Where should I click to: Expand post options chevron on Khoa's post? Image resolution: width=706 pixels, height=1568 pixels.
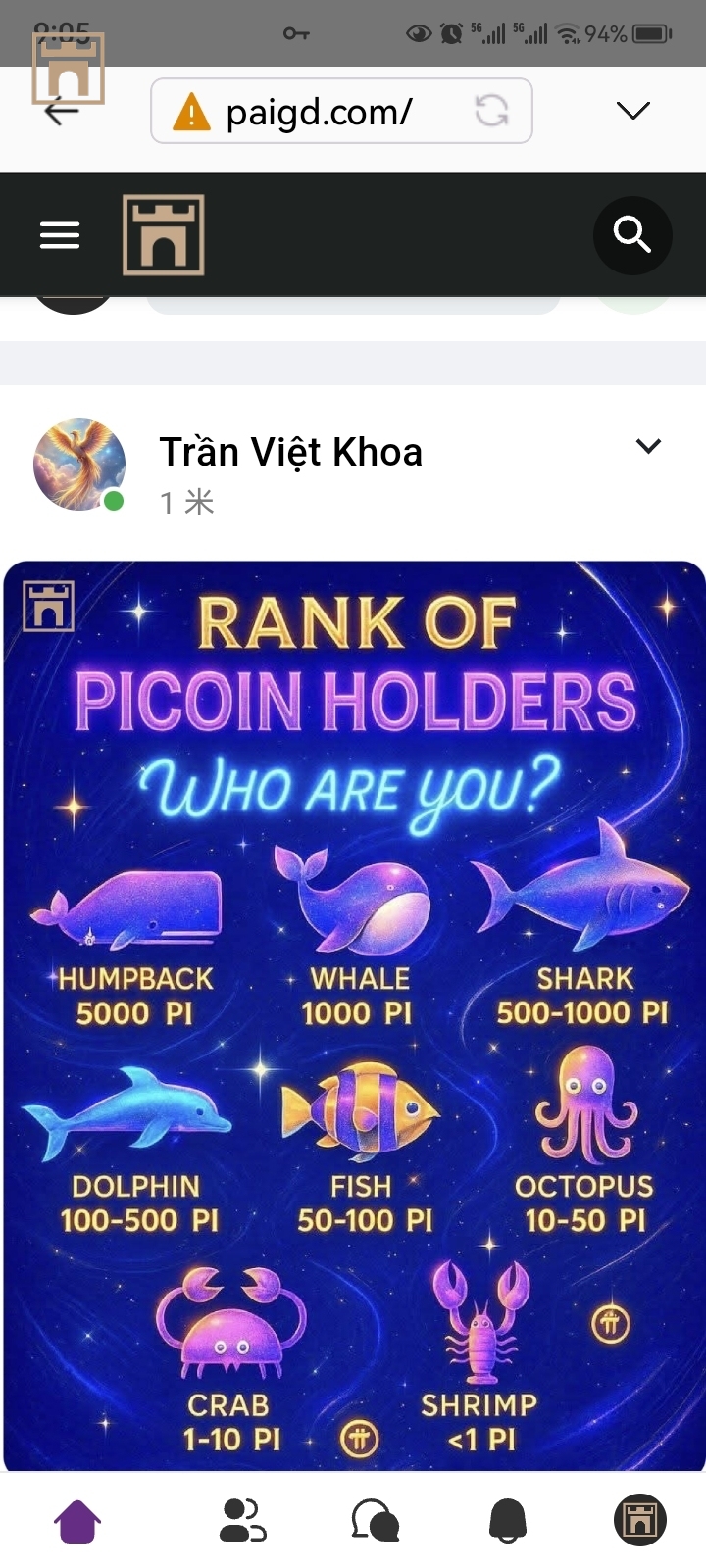click(x=648, y=447)
